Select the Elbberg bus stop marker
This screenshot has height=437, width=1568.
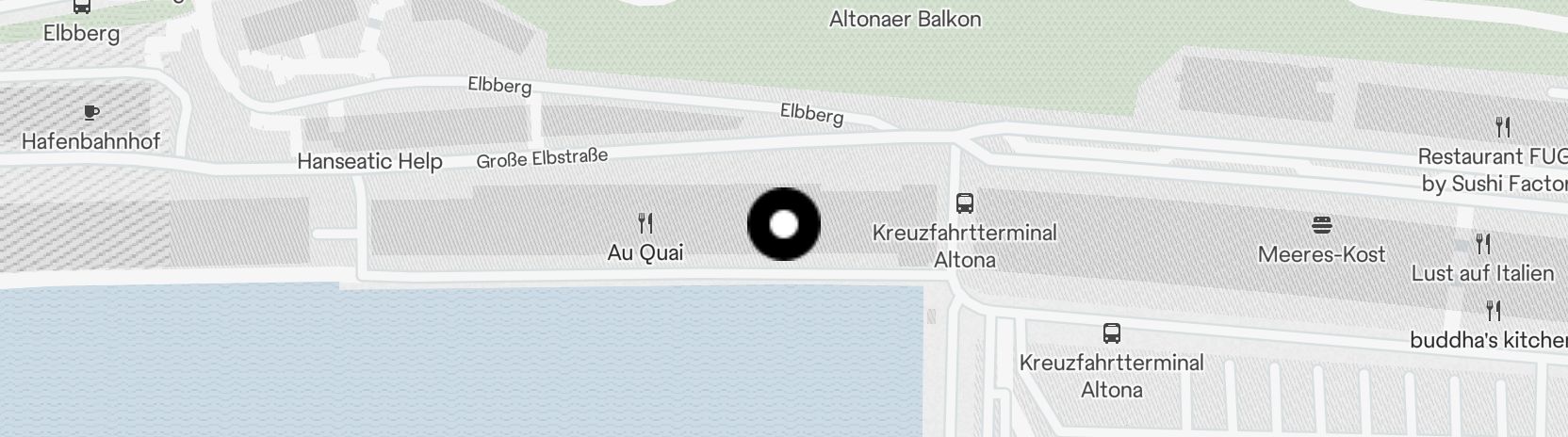[x=82, y=7]
